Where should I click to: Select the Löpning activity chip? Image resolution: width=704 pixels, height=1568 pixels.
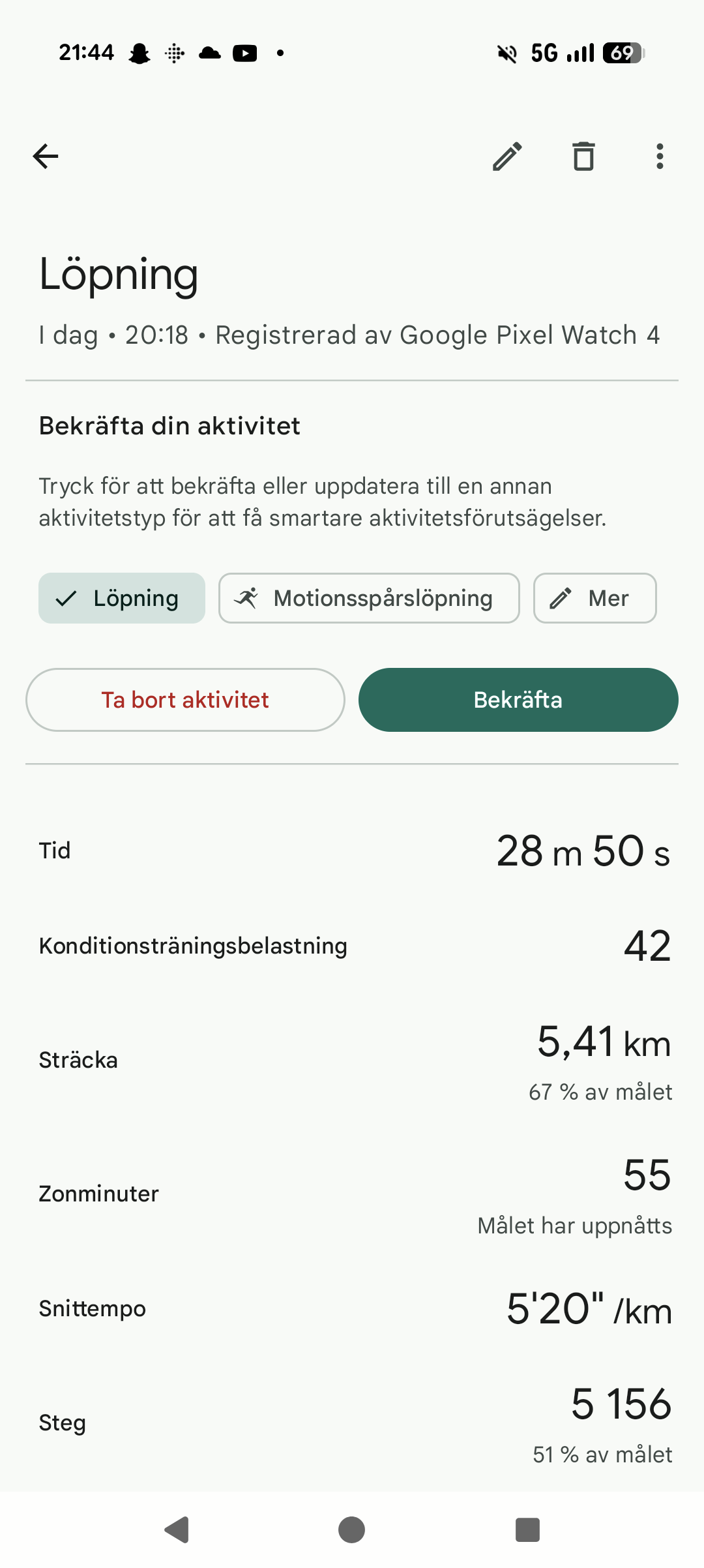(122, 598)
